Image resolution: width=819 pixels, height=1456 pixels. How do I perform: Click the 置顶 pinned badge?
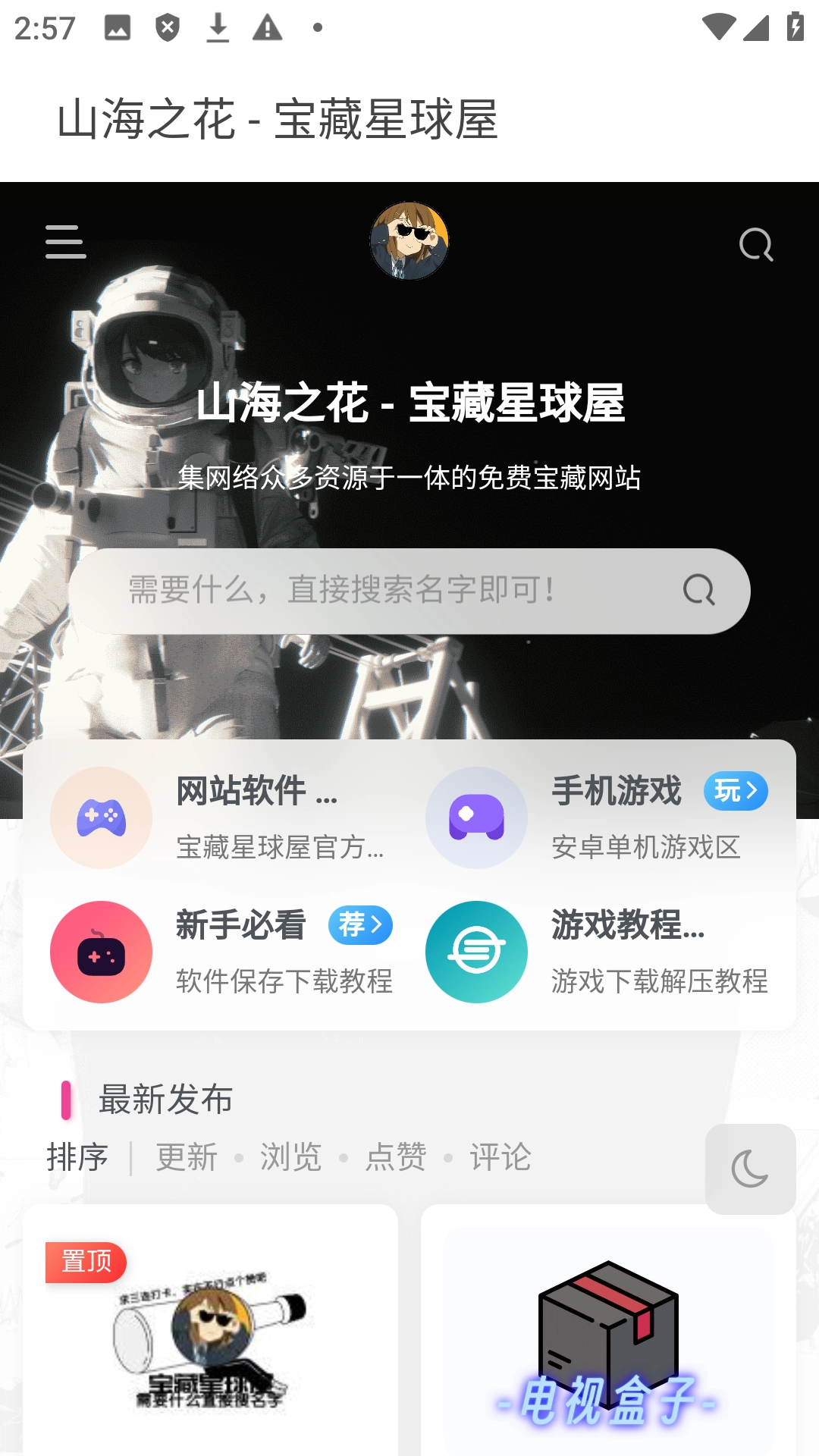coord(86,1263)
